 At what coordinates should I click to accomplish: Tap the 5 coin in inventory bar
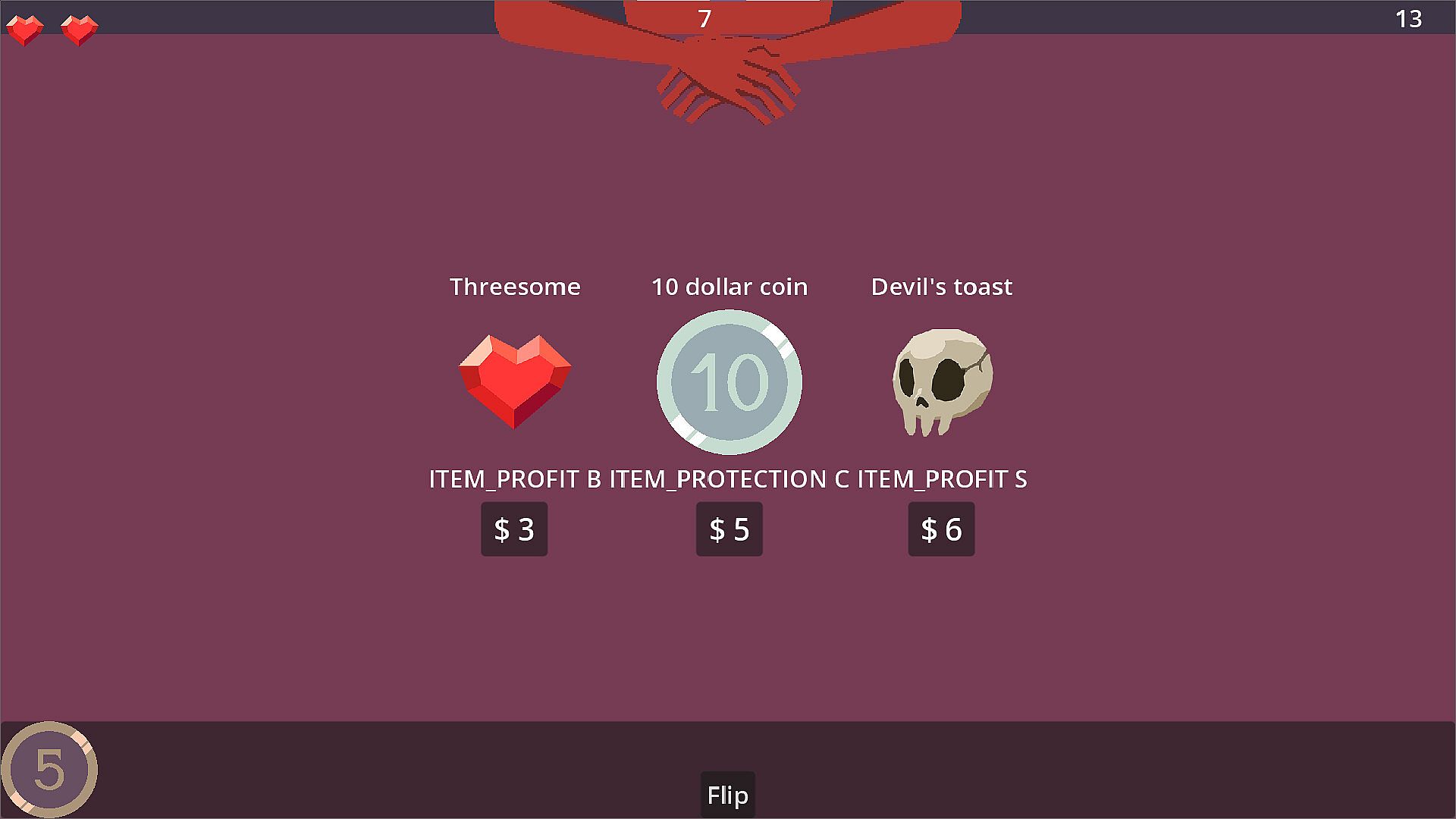[49, 770]
